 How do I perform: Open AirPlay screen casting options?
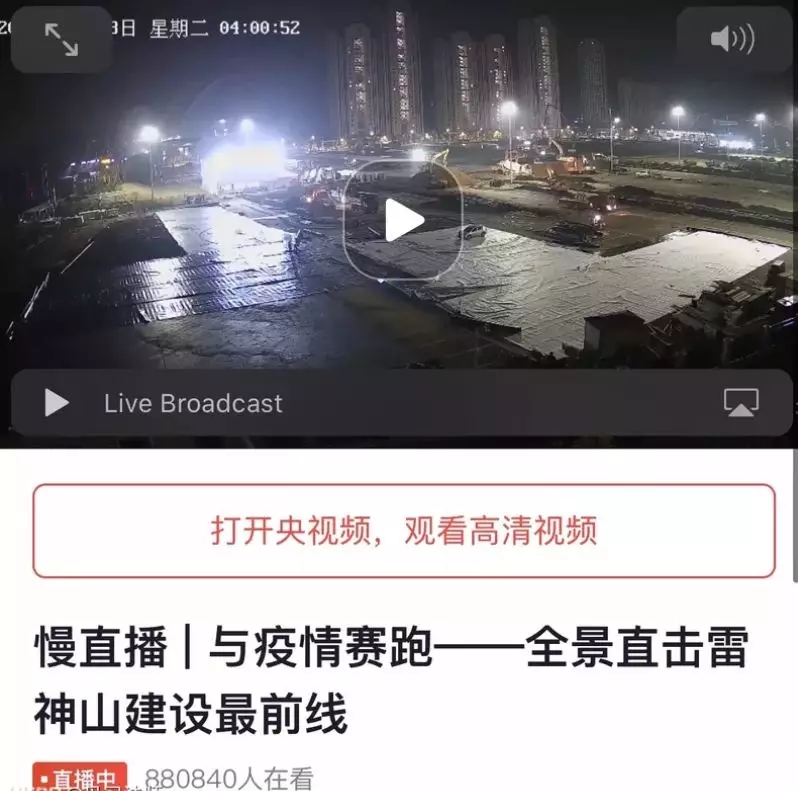tap(740, 403)
